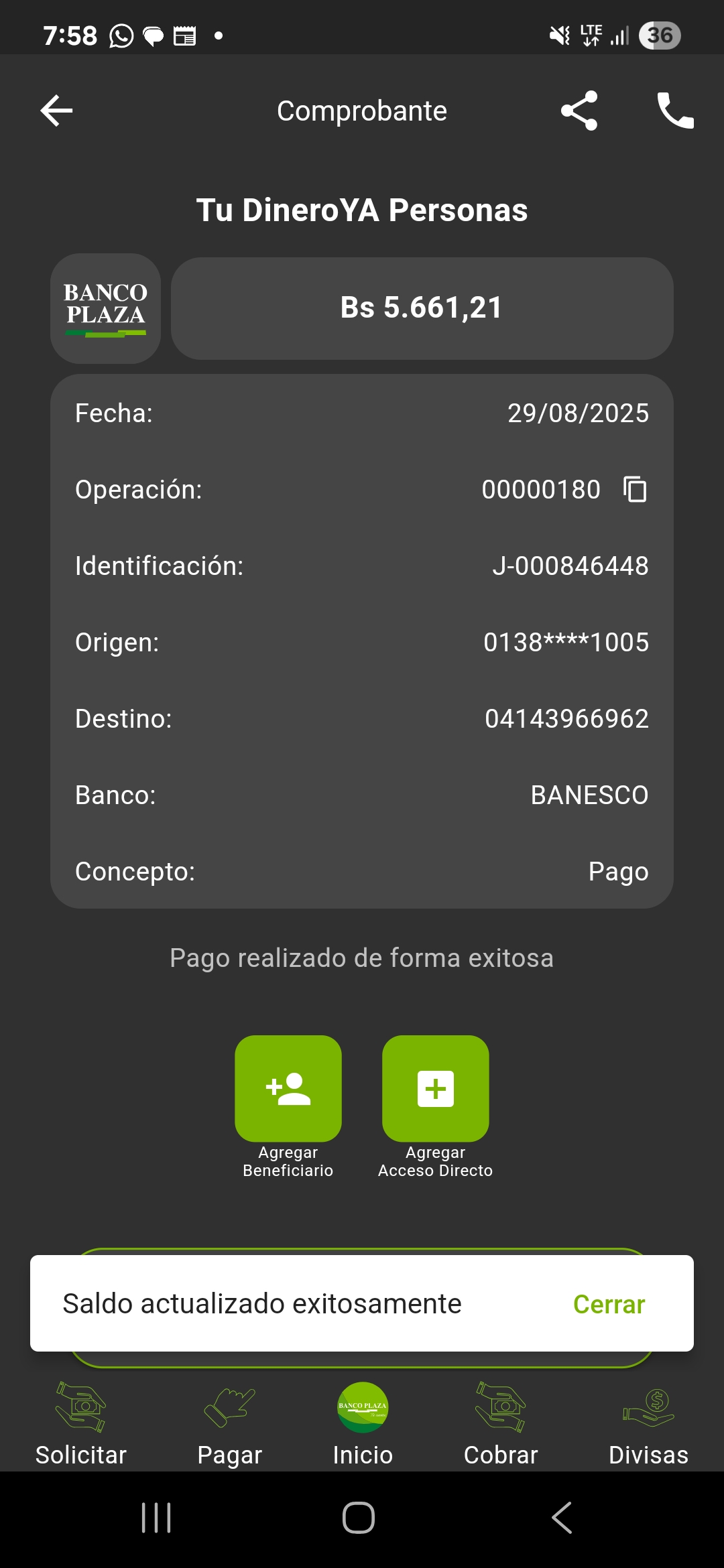
Task: Dismiss the message with Cerrar
Action: 609,1304
